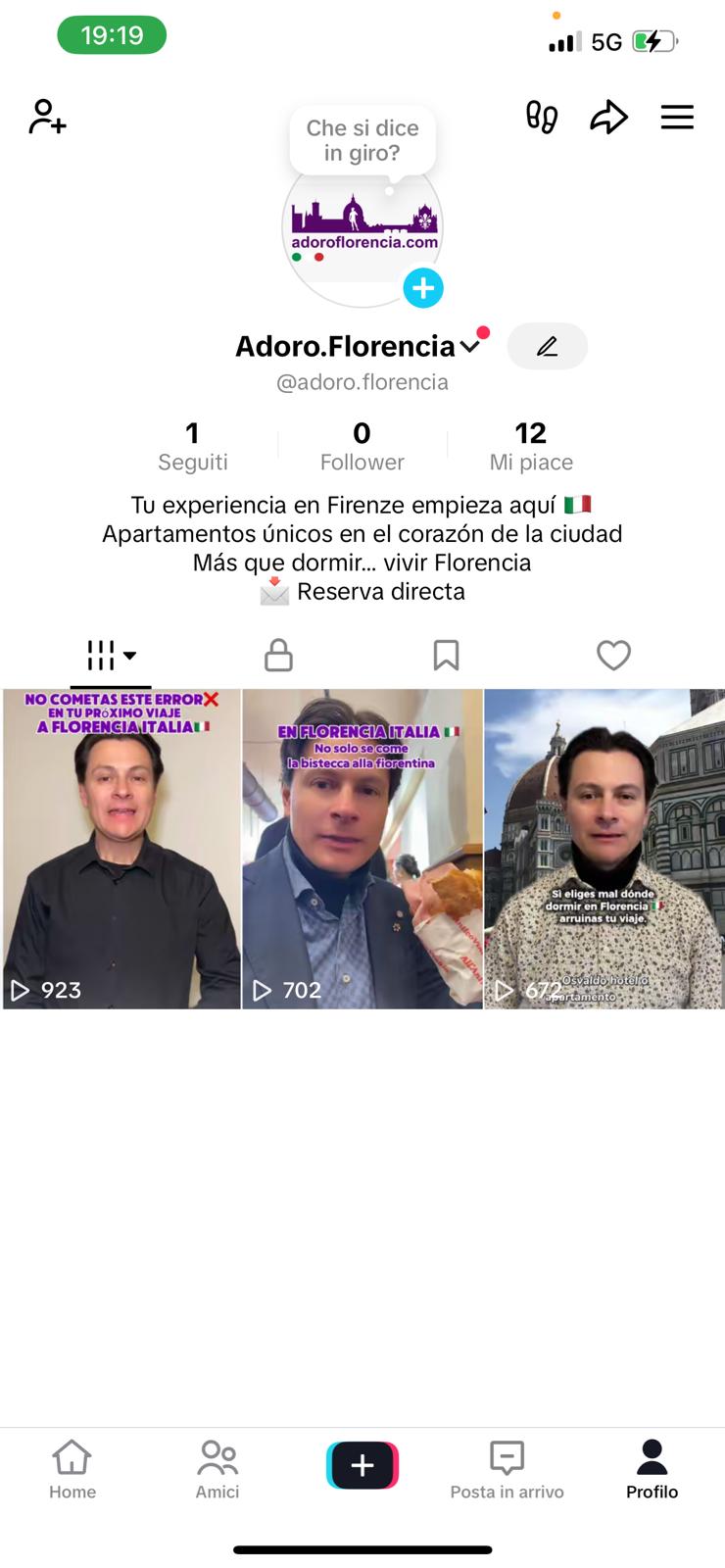Image resolution: width=725 pixels, height=1568 pixels.
Task: Open the 'Si eliges mal dónde dormir' video
Action: point(604,849)
